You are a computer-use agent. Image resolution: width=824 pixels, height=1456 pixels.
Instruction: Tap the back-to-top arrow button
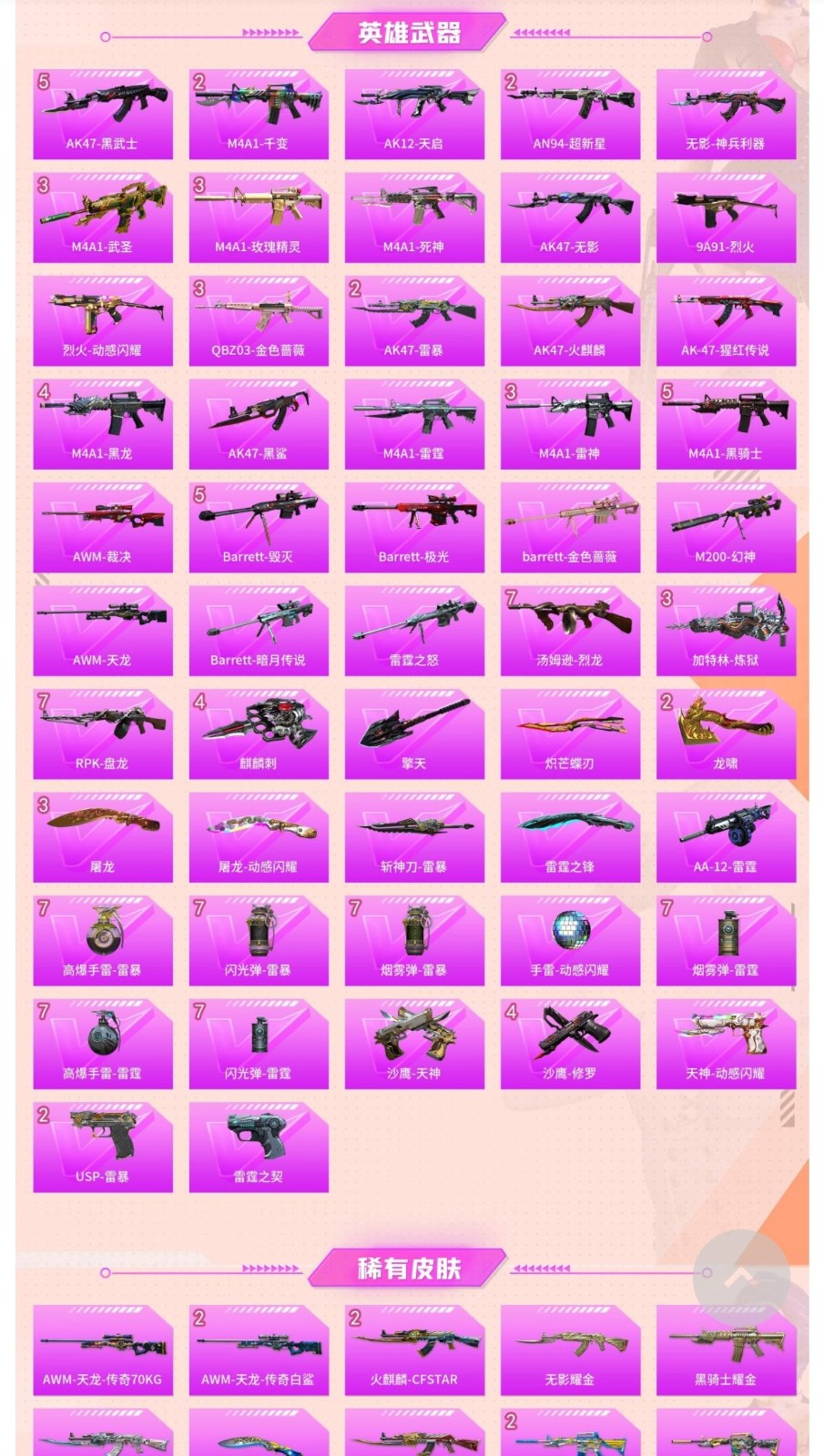740,1277
